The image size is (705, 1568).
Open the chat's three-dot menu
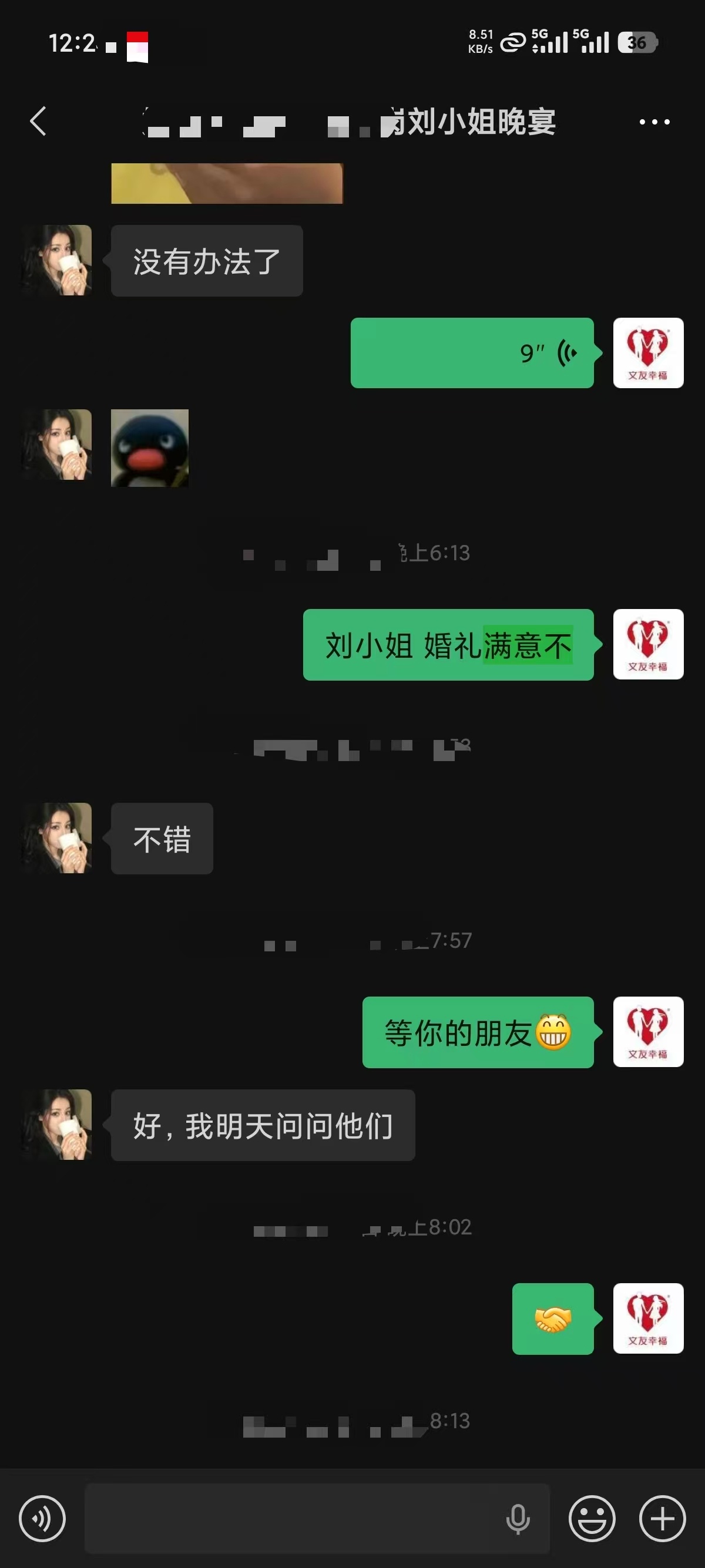[654, 122]
